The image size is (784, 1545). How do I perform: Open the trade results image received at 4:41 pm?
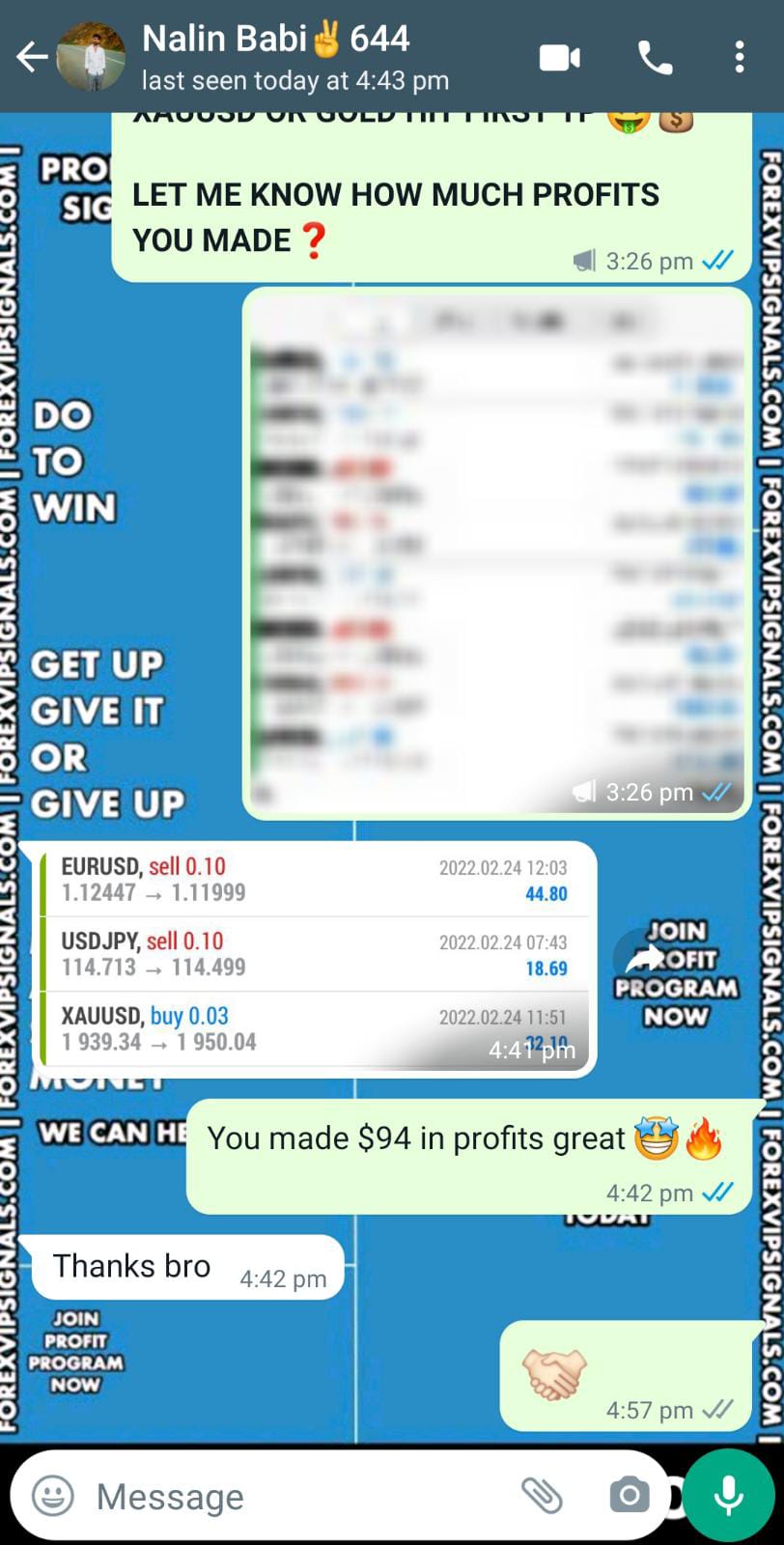[314, 956]
